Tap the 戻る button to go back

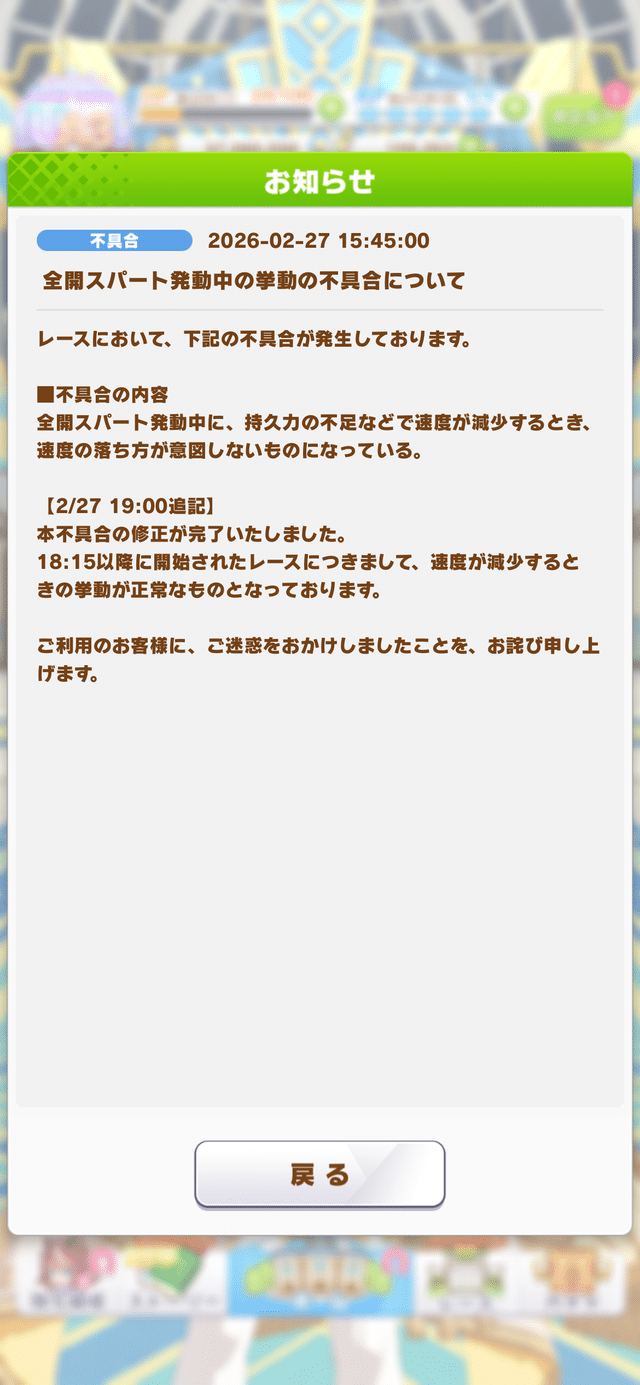coord(319,1174)
